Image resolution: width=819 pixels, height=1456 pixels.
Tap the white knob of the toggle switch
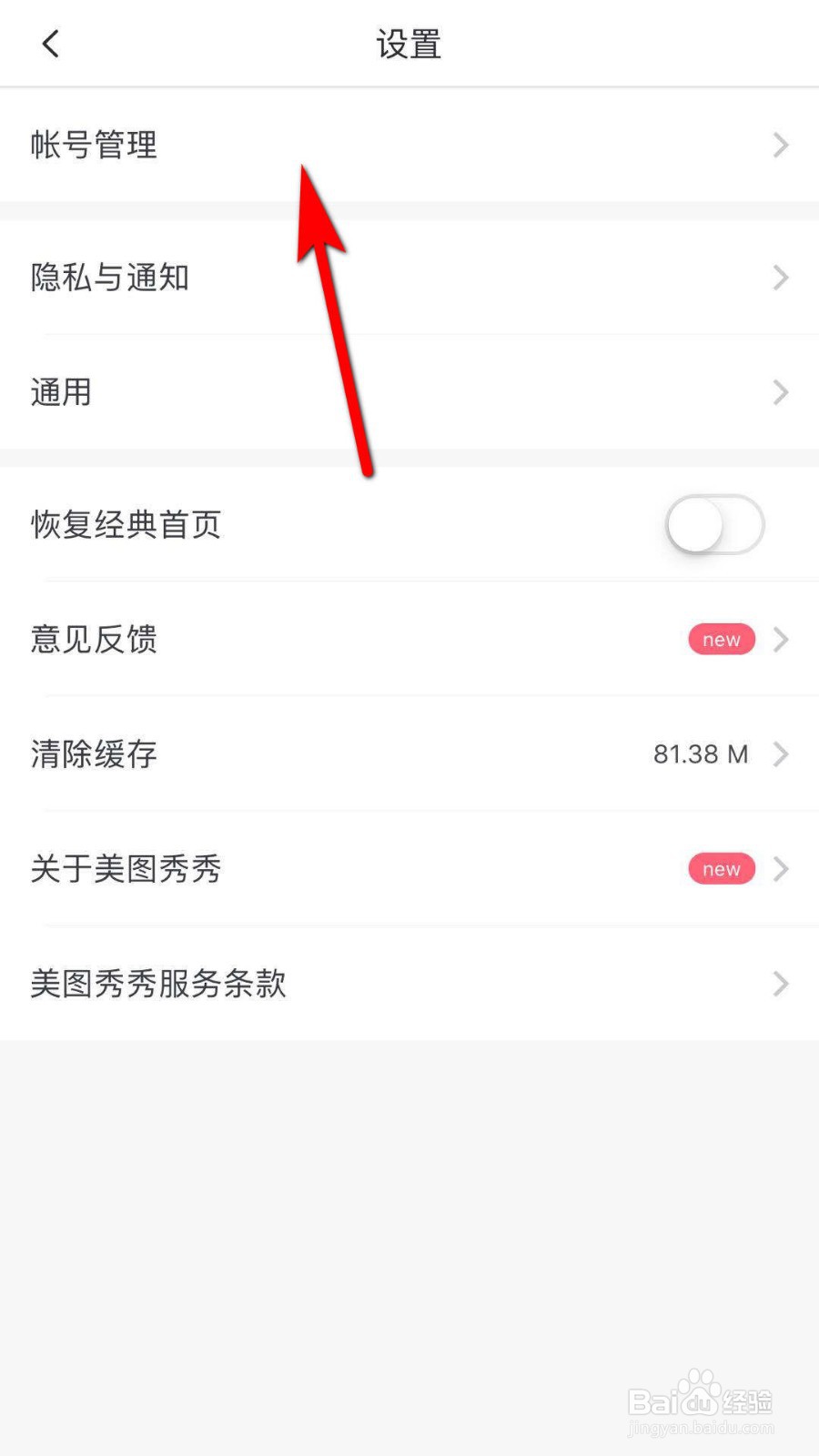coord(695,524)
